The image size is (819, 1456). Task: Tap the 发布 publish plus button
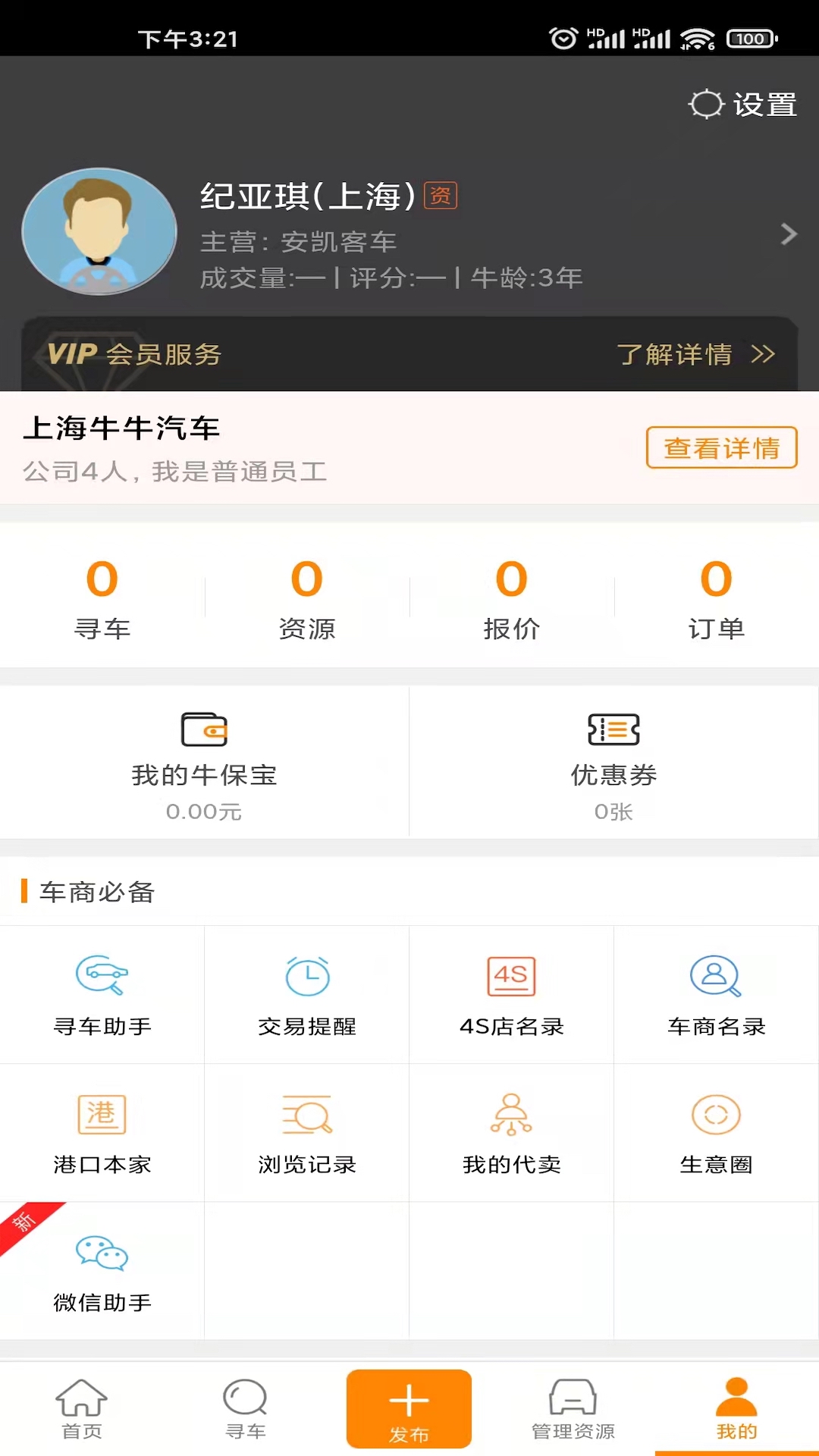tap(409, 1408)
